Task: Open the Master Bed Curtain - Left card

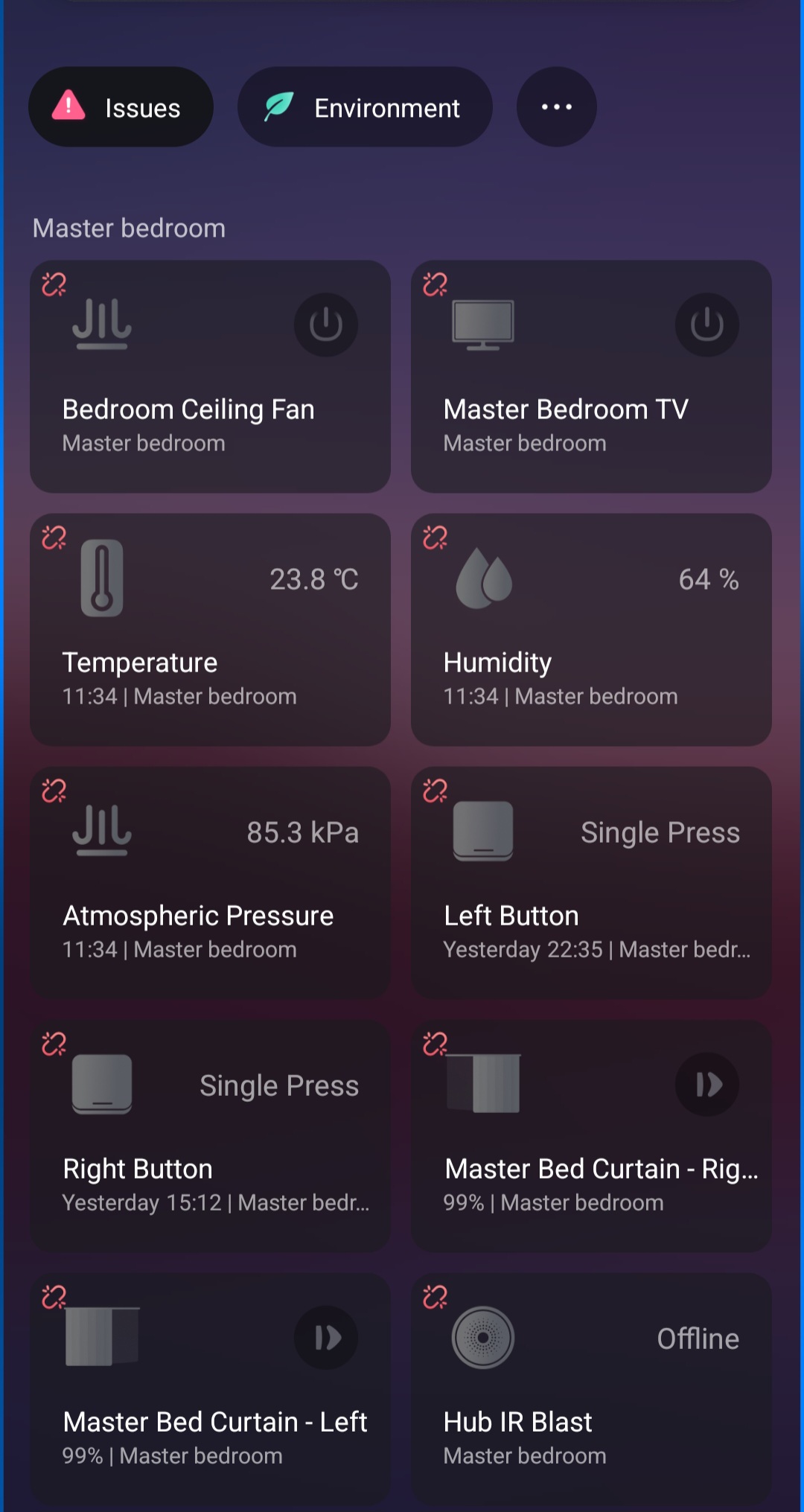Action: click(210, 1429)
